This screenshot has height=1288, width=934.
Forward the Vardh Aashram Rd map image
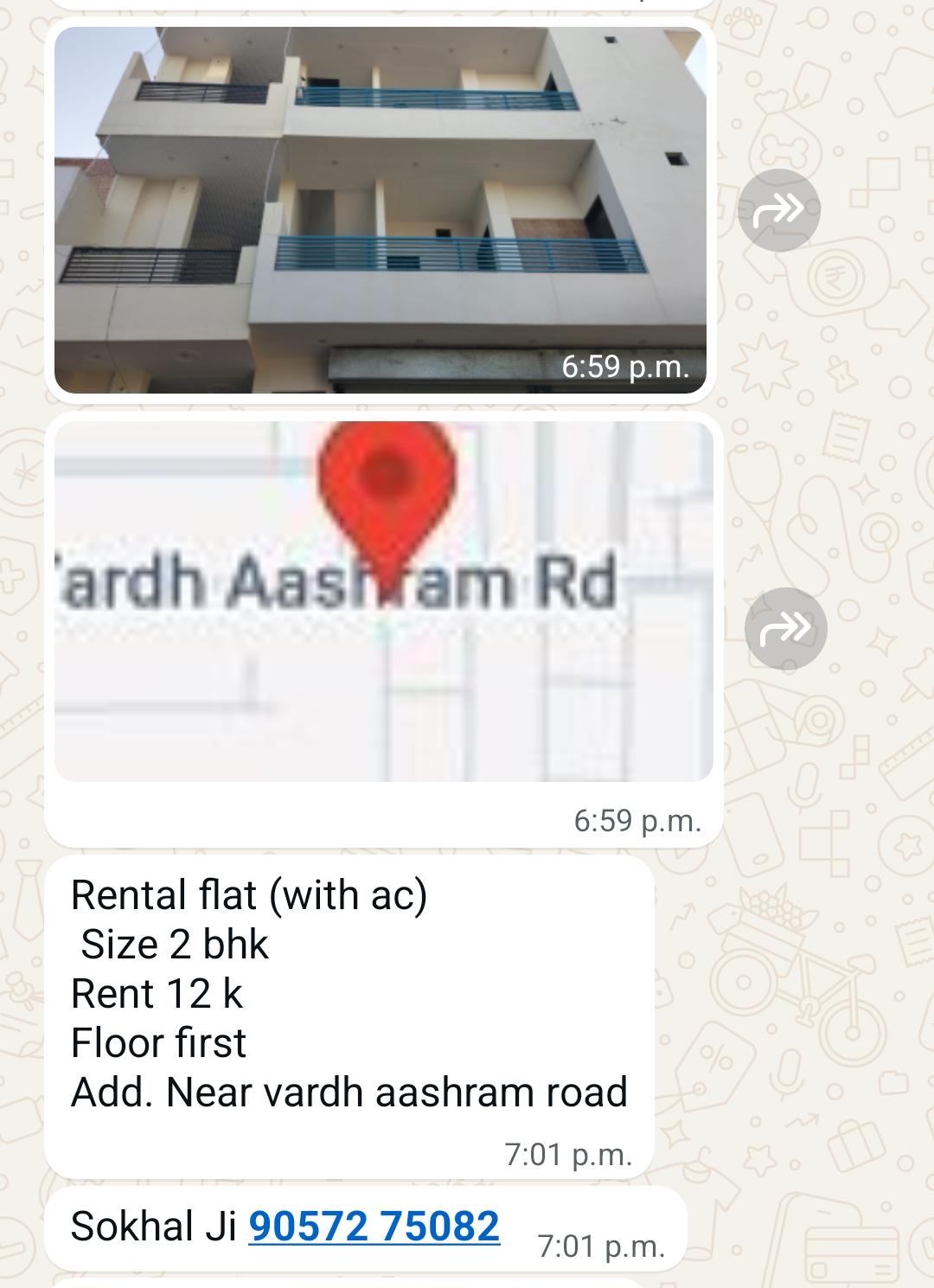[x=785, y=628]
